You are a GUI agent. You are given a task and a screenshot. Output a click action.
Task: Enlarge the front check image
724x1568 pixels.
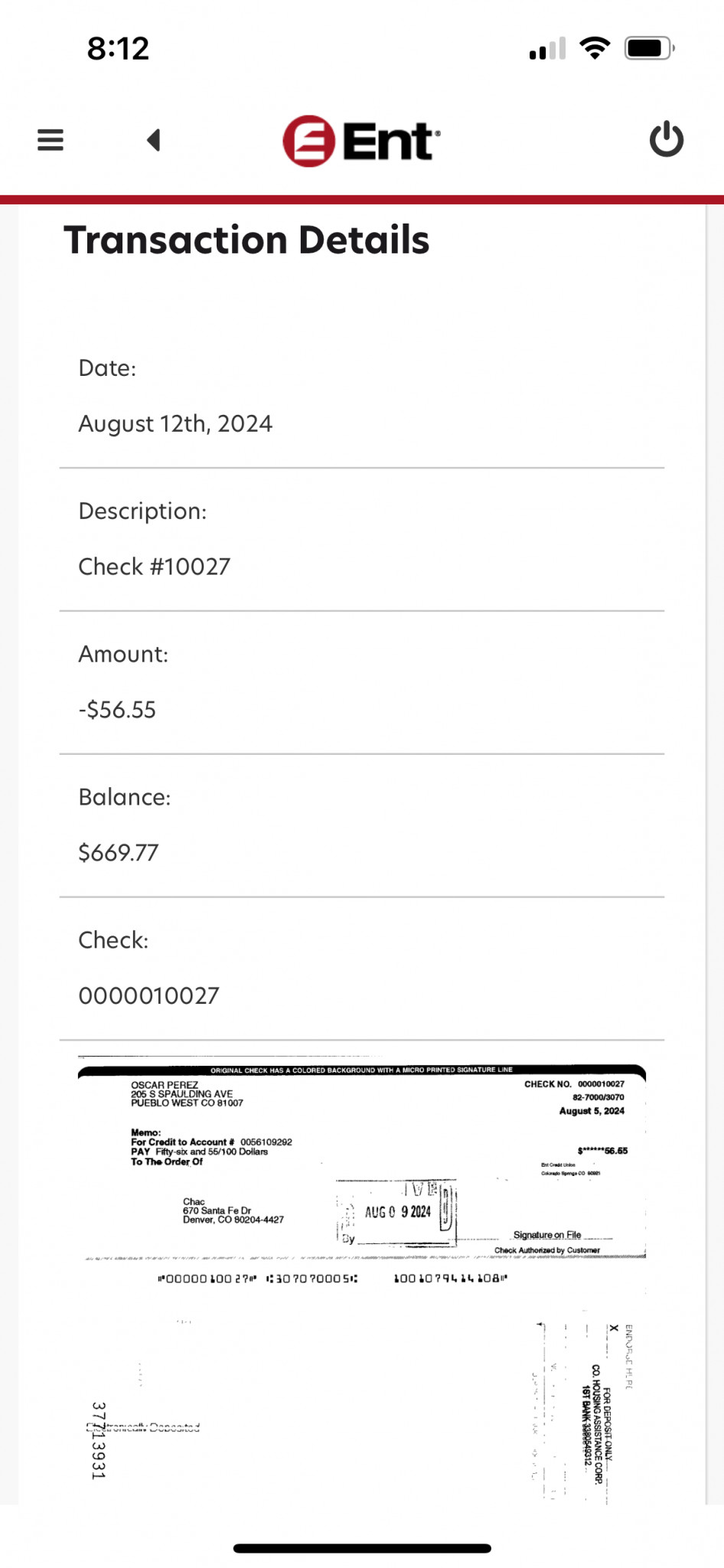[362, 1174]
